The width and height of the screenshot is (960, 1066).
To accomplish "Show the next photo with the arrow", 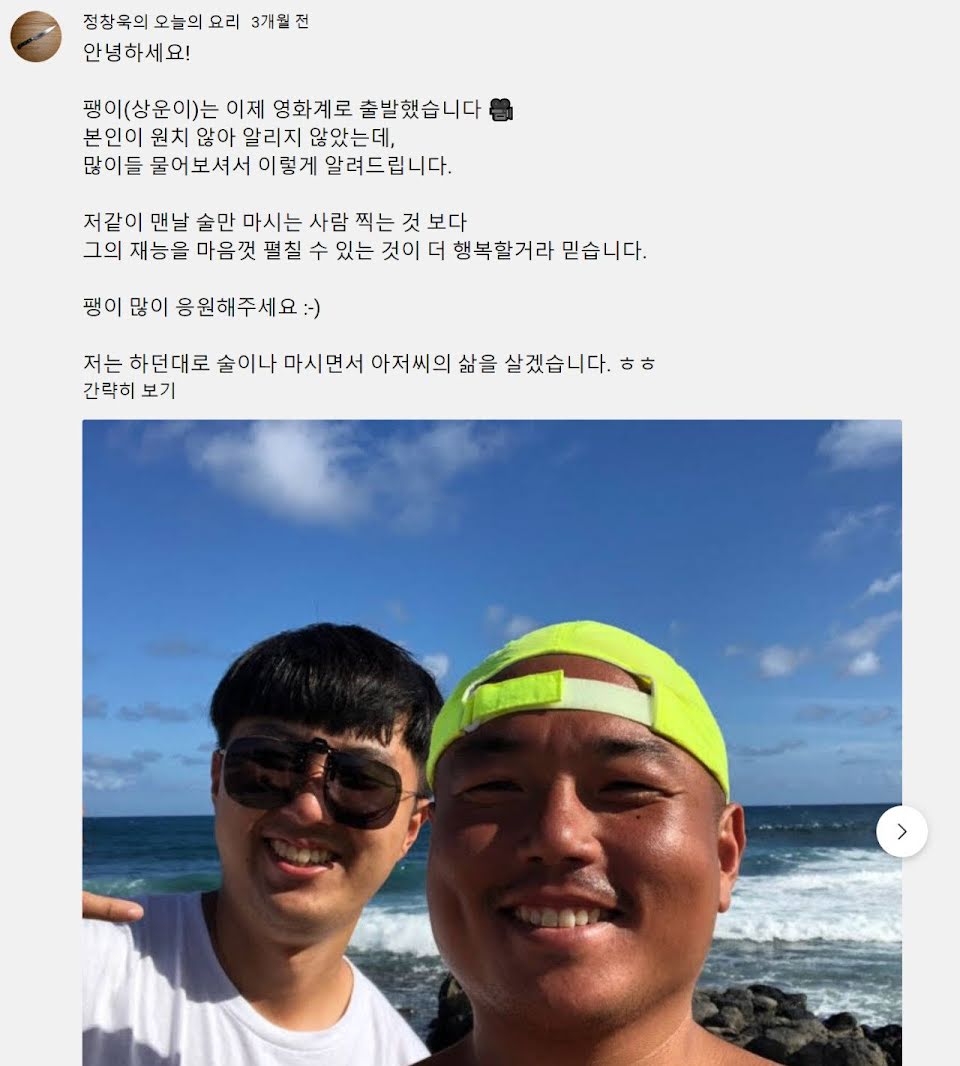I will [x=902, y=831].
